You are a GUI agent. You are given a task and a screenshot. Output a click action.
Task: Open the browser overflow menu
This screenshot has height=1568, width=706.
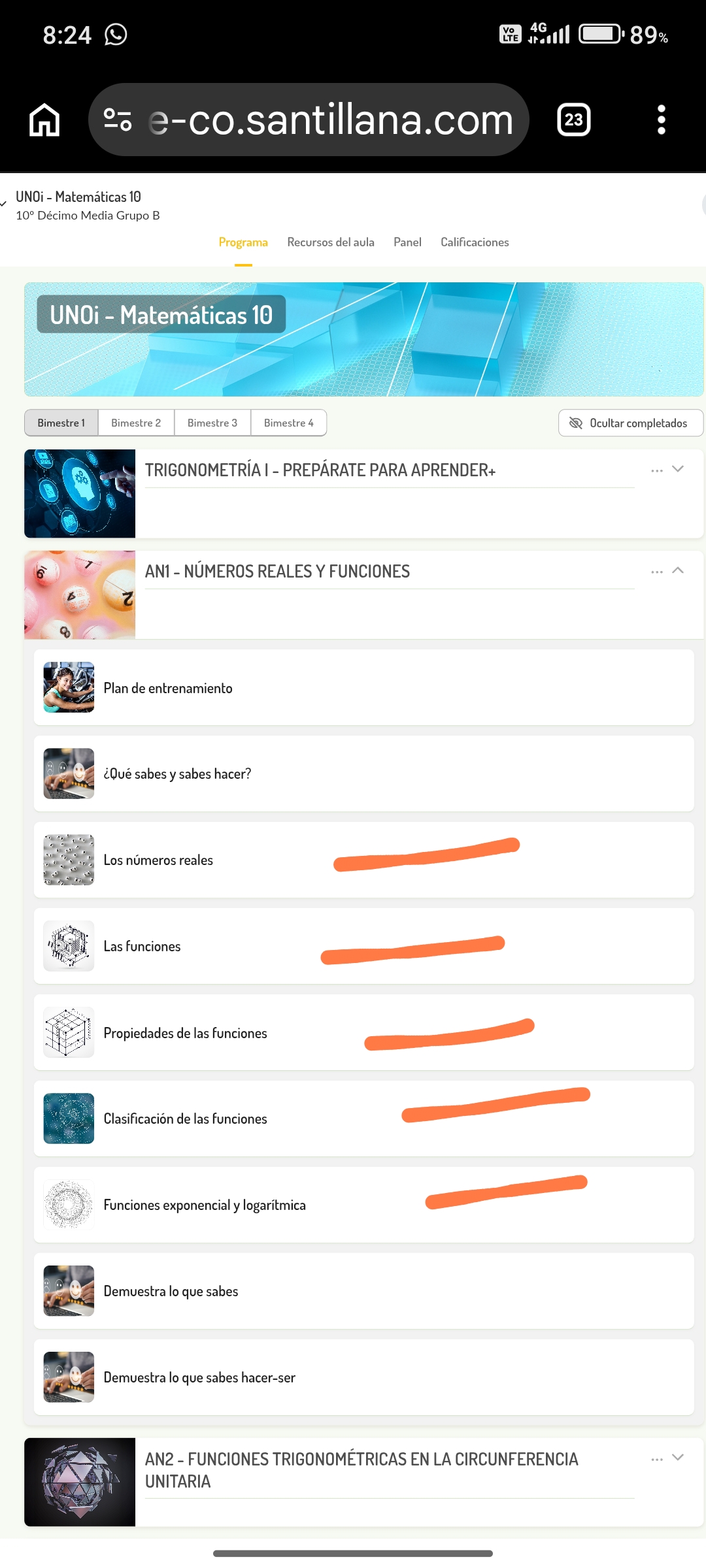pyautogui.click(x=661, y=120)
